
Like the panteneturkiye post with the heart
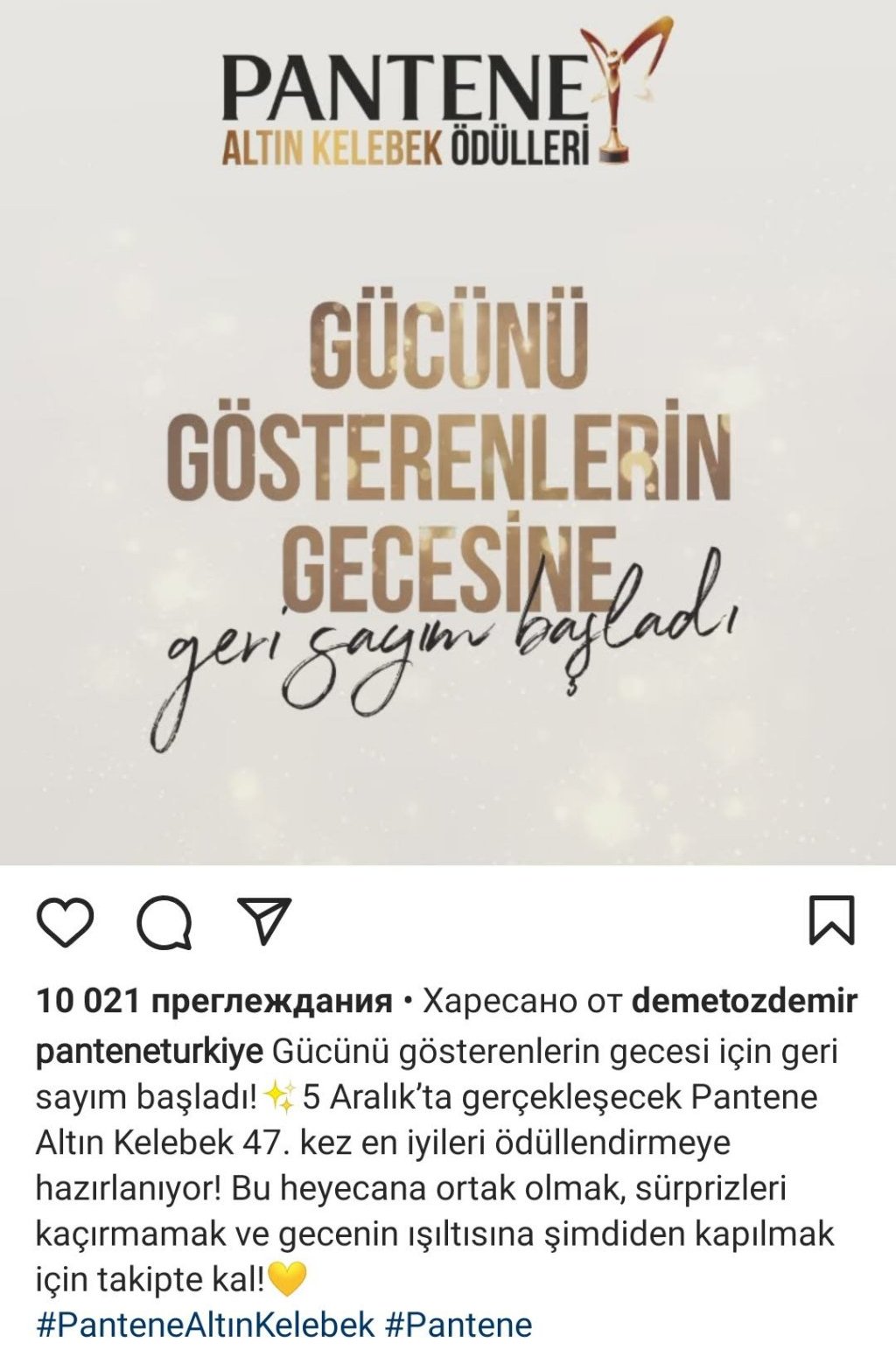pos(66,921)
